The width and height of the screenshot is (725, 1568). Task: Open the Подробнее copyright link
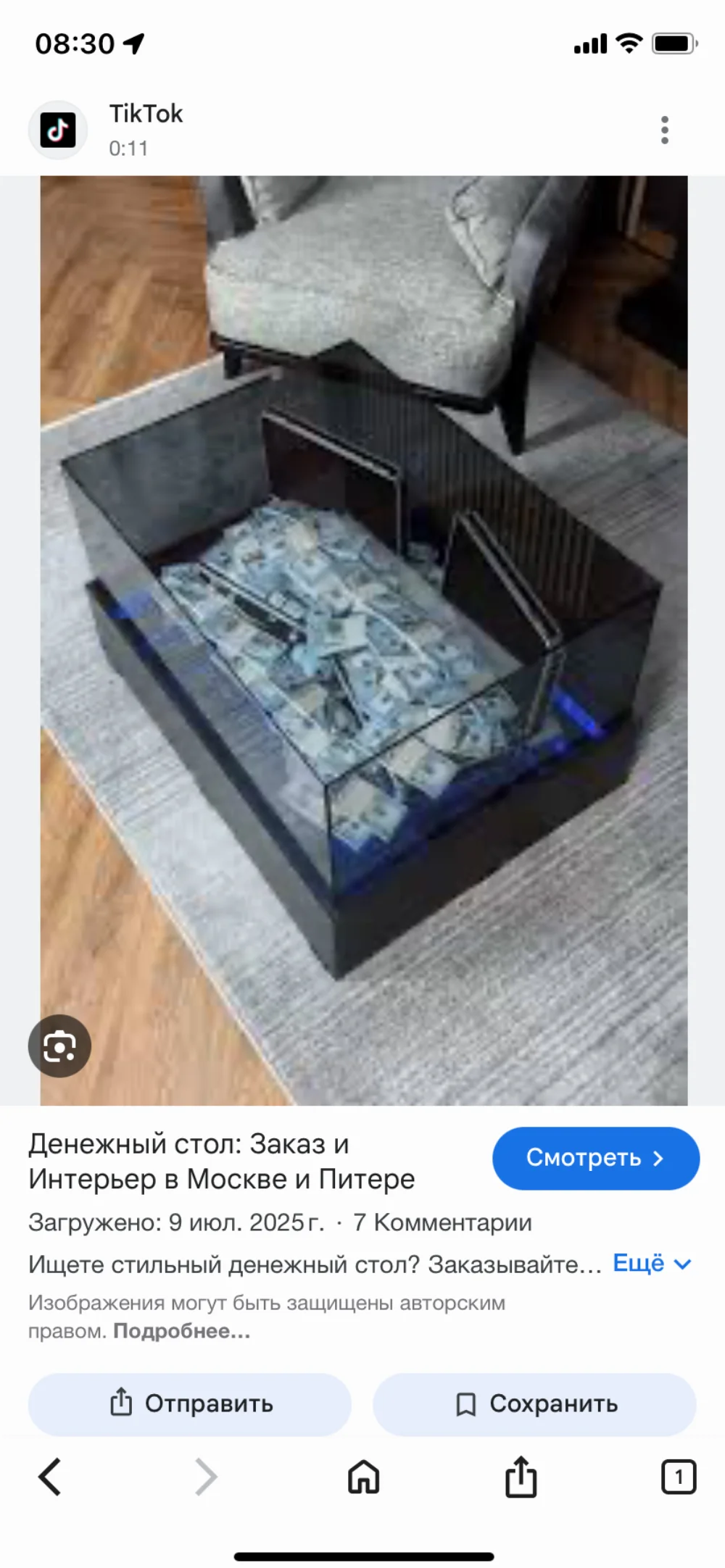181,1331
